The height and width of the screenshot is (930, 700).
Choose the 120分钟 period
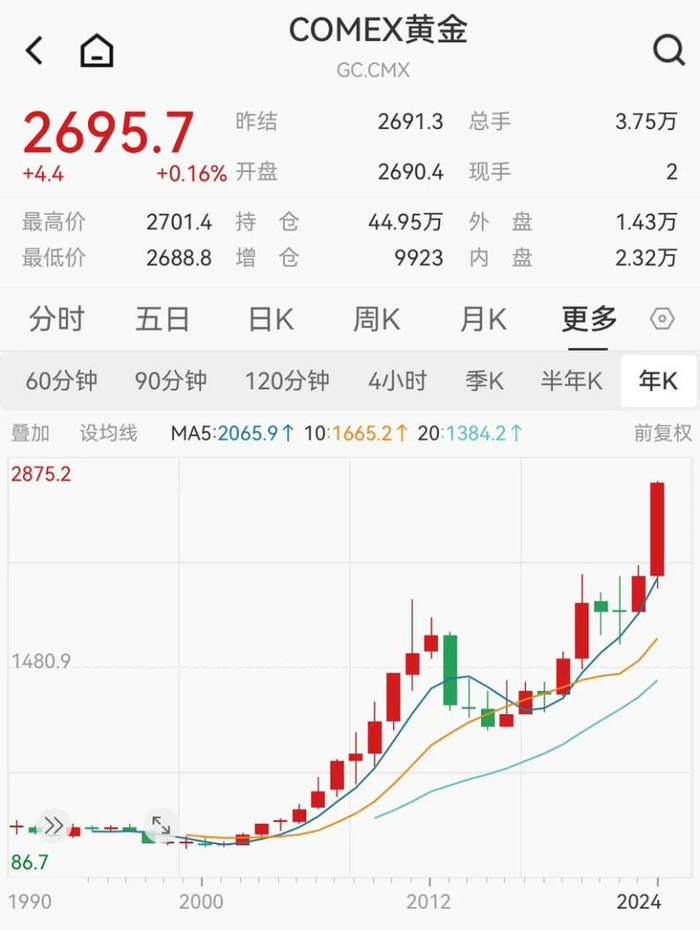pyautogui.click(x=287, y=381)
